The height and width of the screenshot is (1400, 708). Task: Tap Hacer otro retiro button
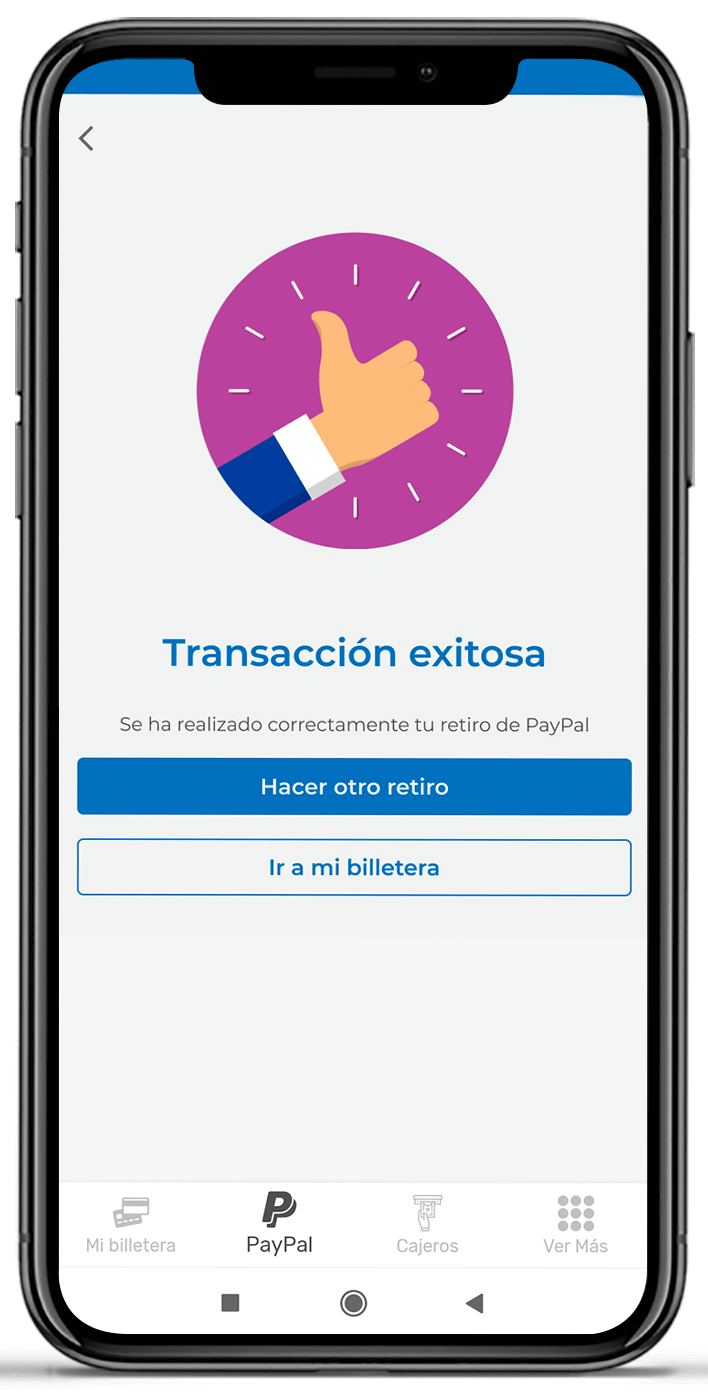point(354,787)
